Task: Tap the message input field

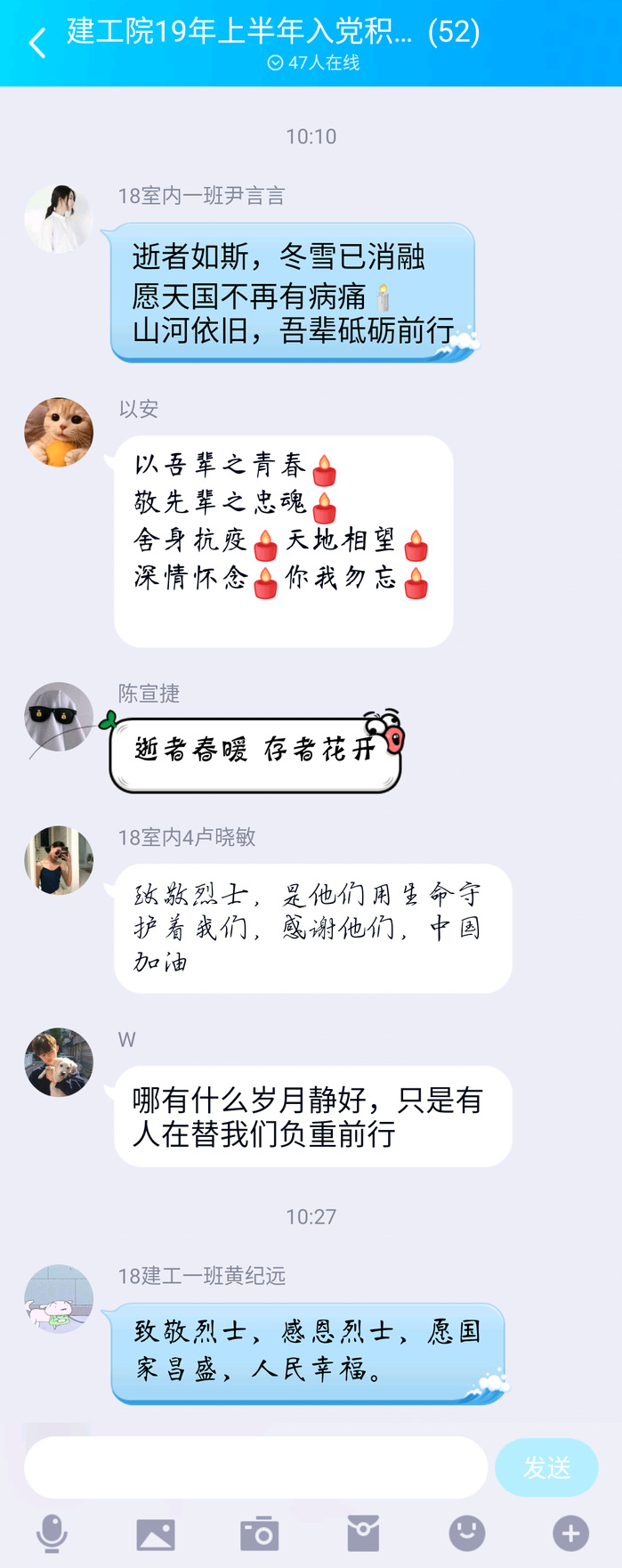Action: [255, 1466]
